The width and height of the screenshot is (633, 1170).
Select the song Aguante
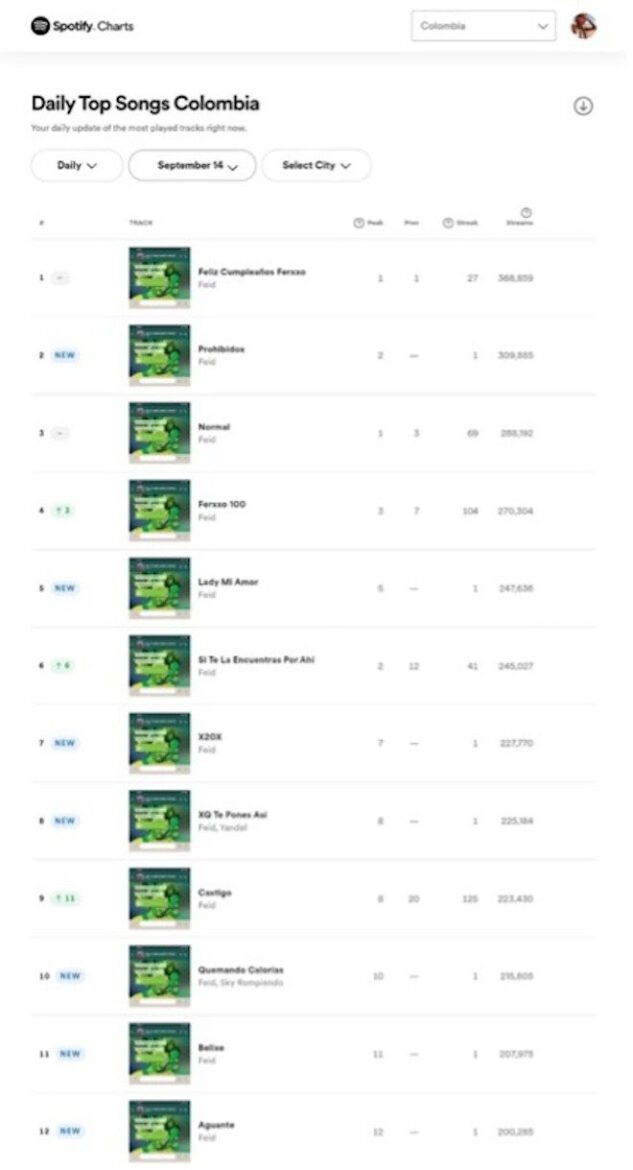[x=216, y=1125]
